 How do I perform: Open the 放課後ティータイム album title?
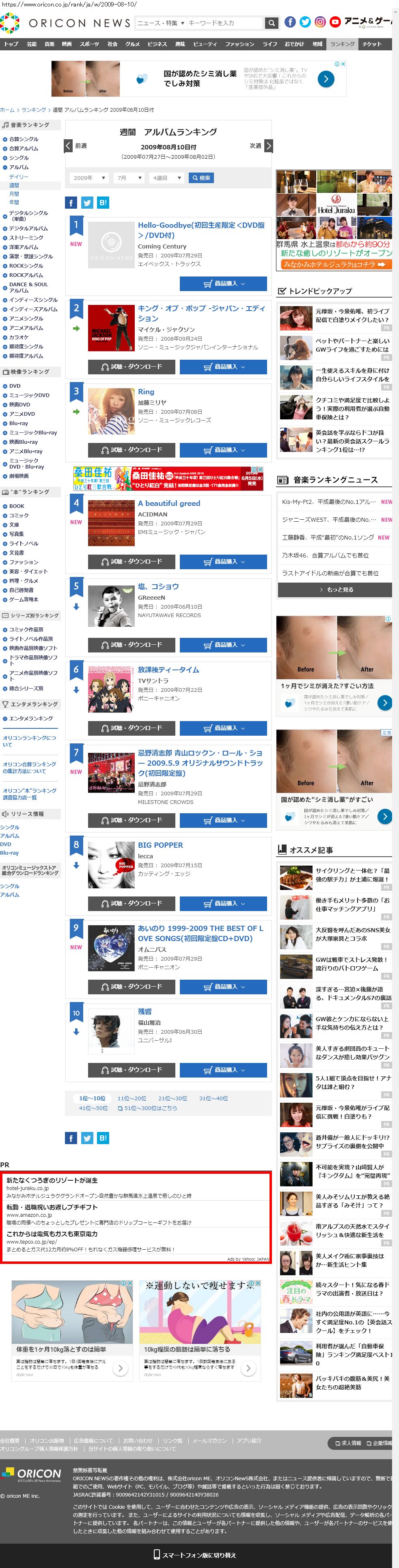[168, 670]
